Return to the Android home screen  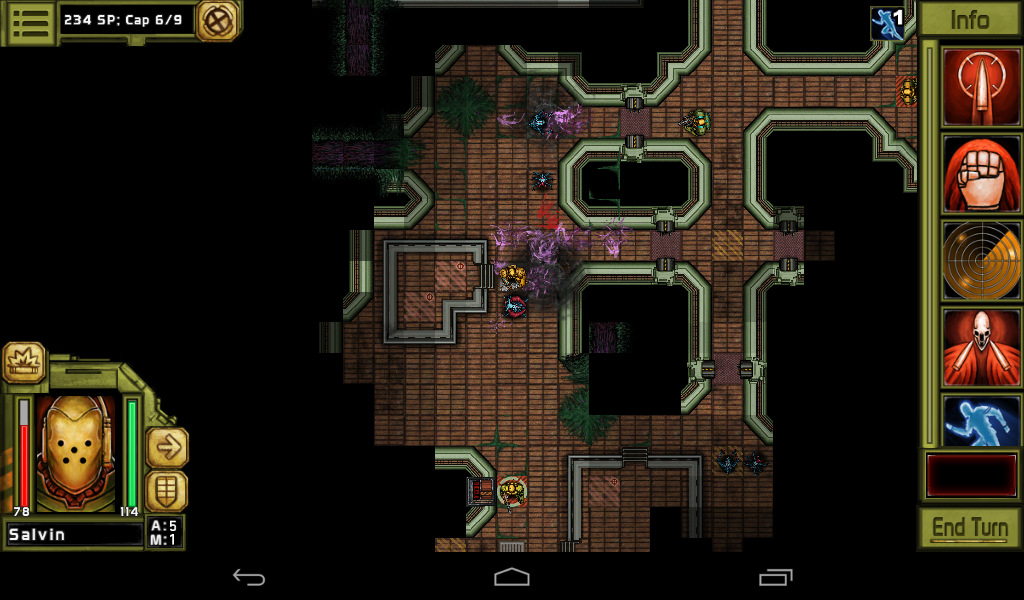pyautogui.click(x=512, y=577)
